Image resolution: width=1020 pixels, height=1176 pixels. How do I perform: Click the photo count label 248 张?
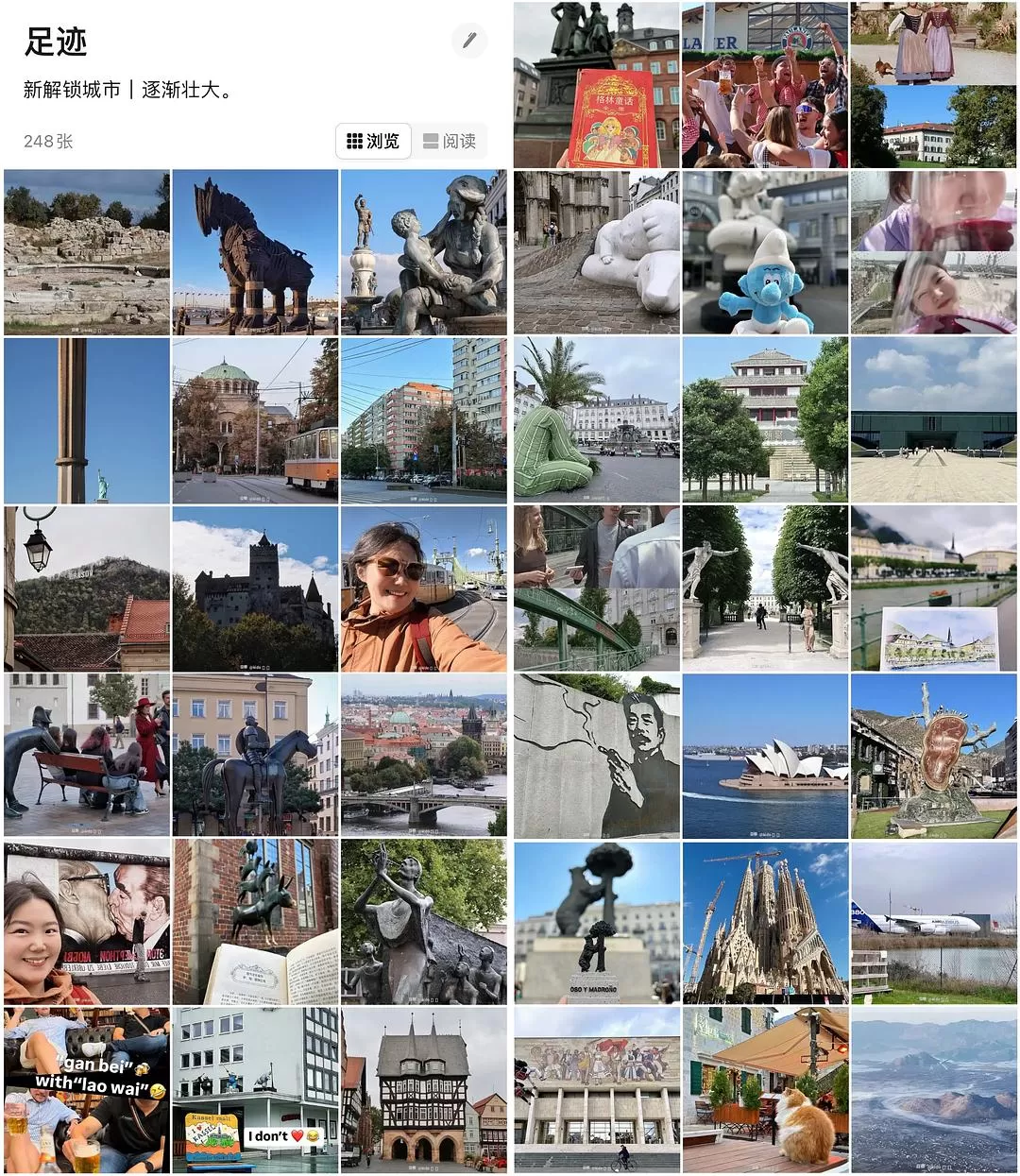[x=48, y=142]
